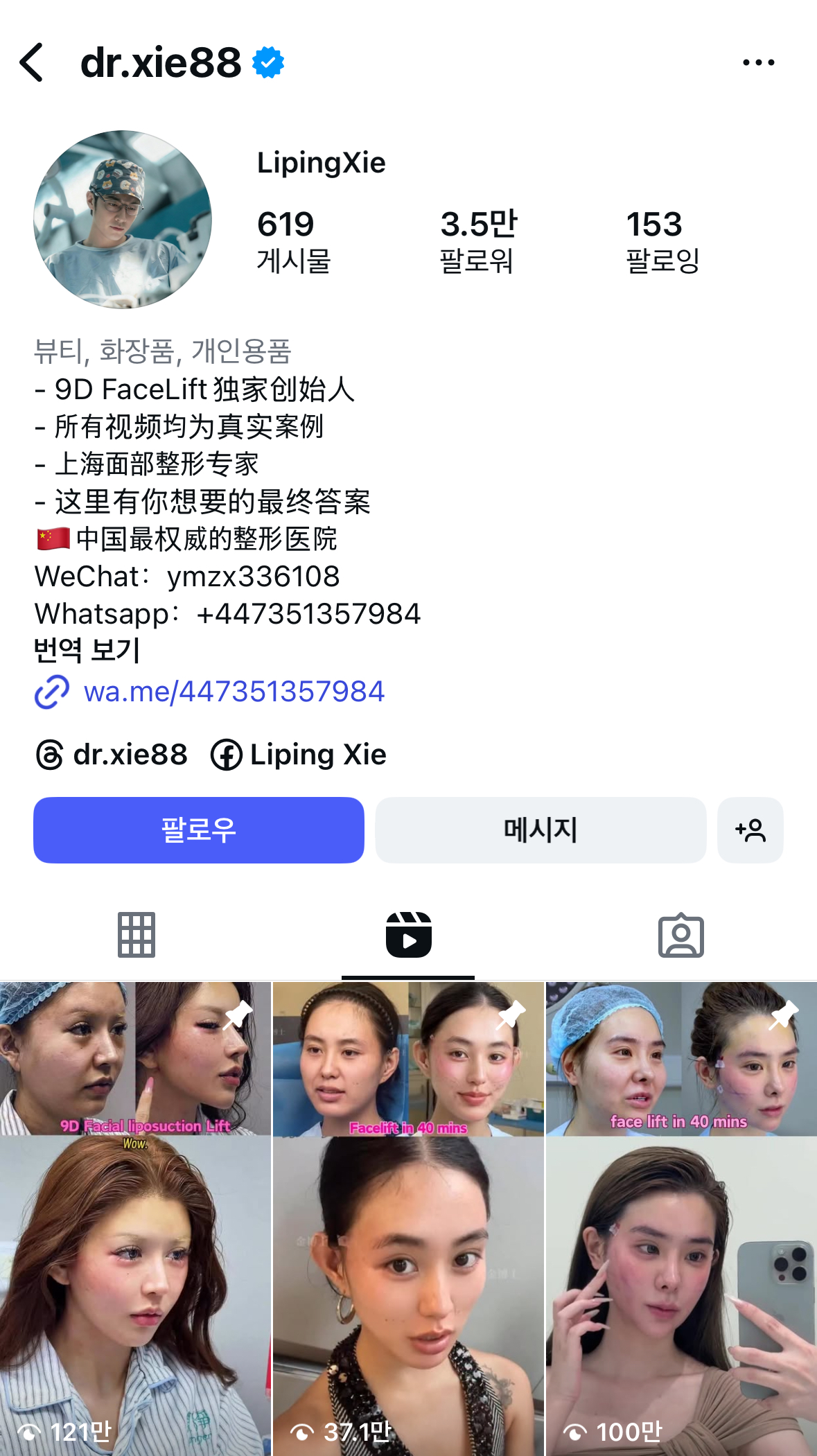Open the three-dot overflow menu
Viewport: 817px width, 1456px height.
click(758, 62)
